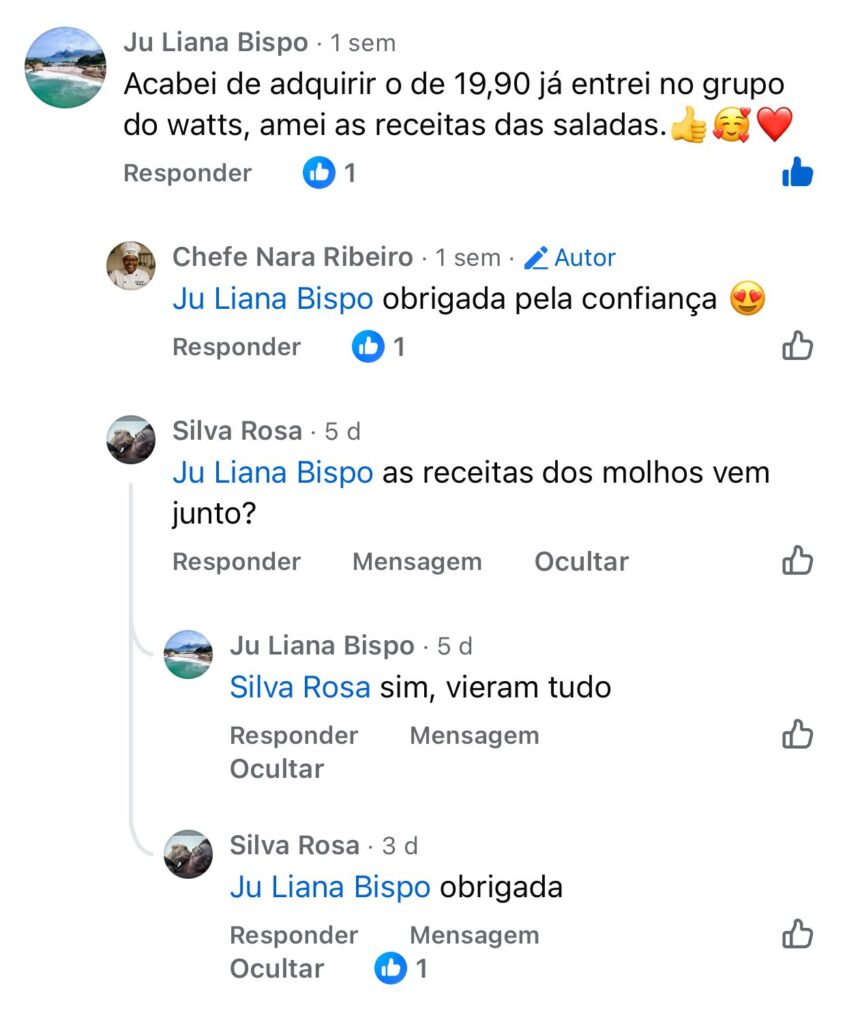Like Ju Liana Bispo's "sim, vieram tudo" reply

coord(797,735)
